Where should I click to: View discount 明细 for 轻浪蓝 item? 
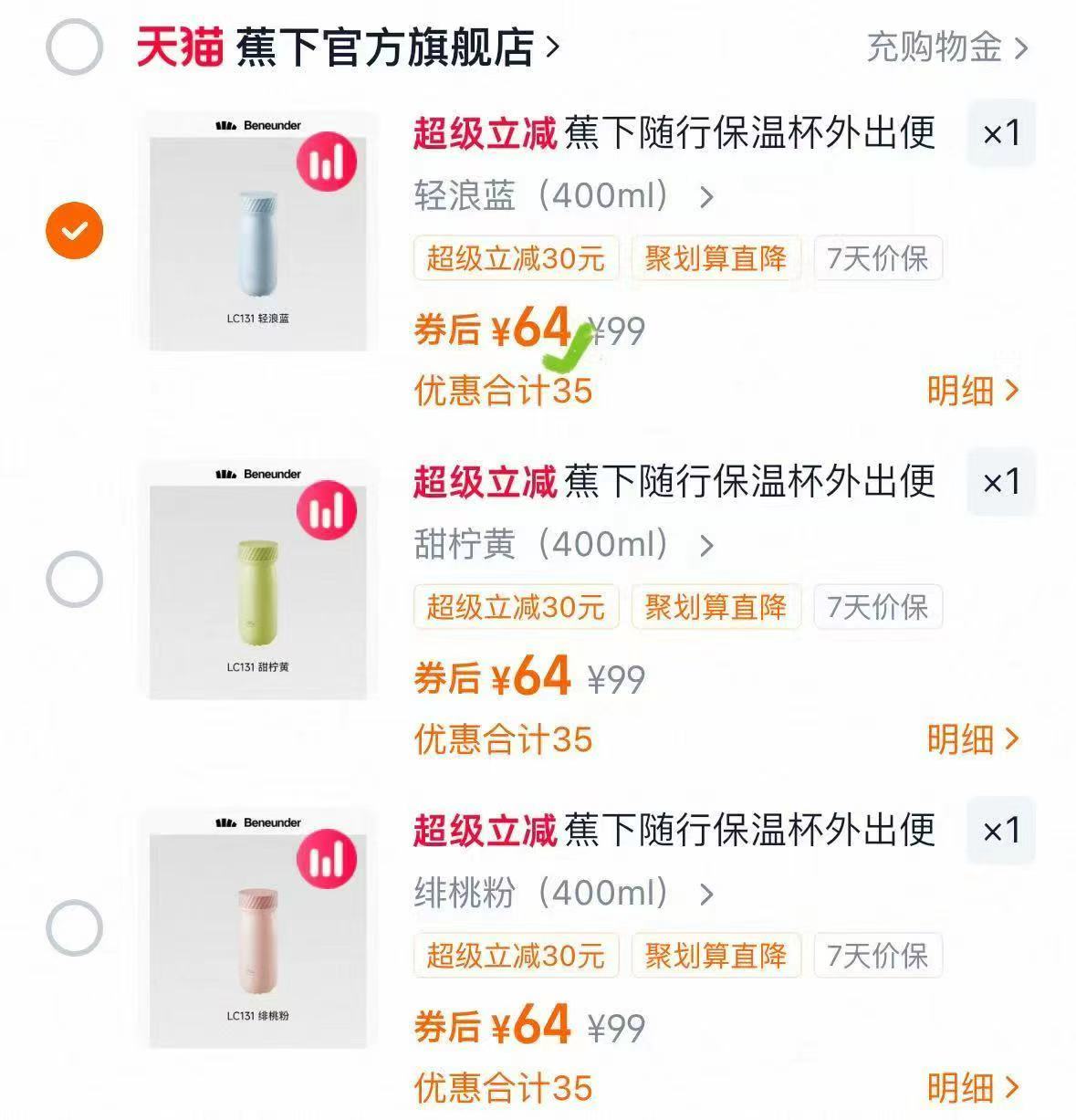(972, 391)
